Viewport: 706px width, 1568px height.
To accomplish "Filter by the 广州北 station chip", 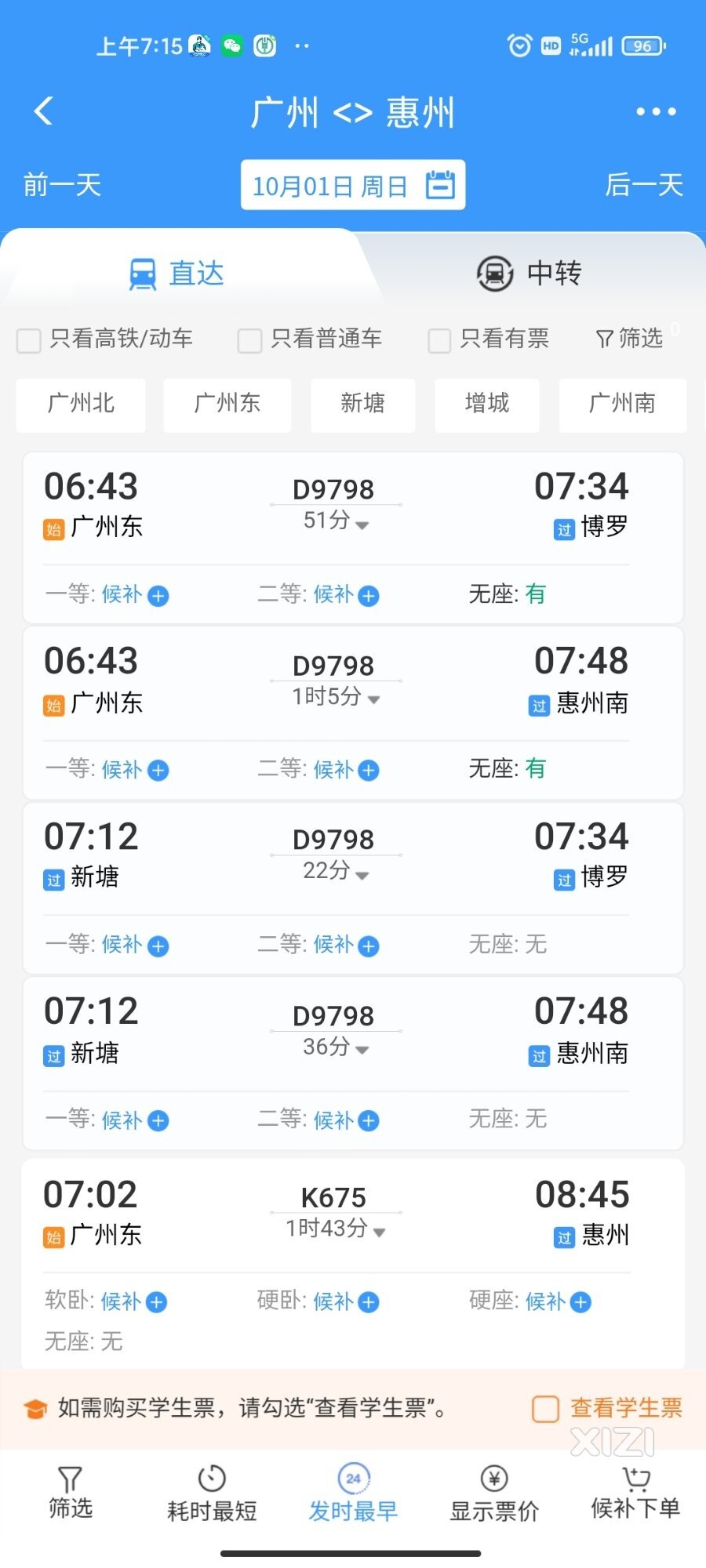I will [x=81, y=405].
